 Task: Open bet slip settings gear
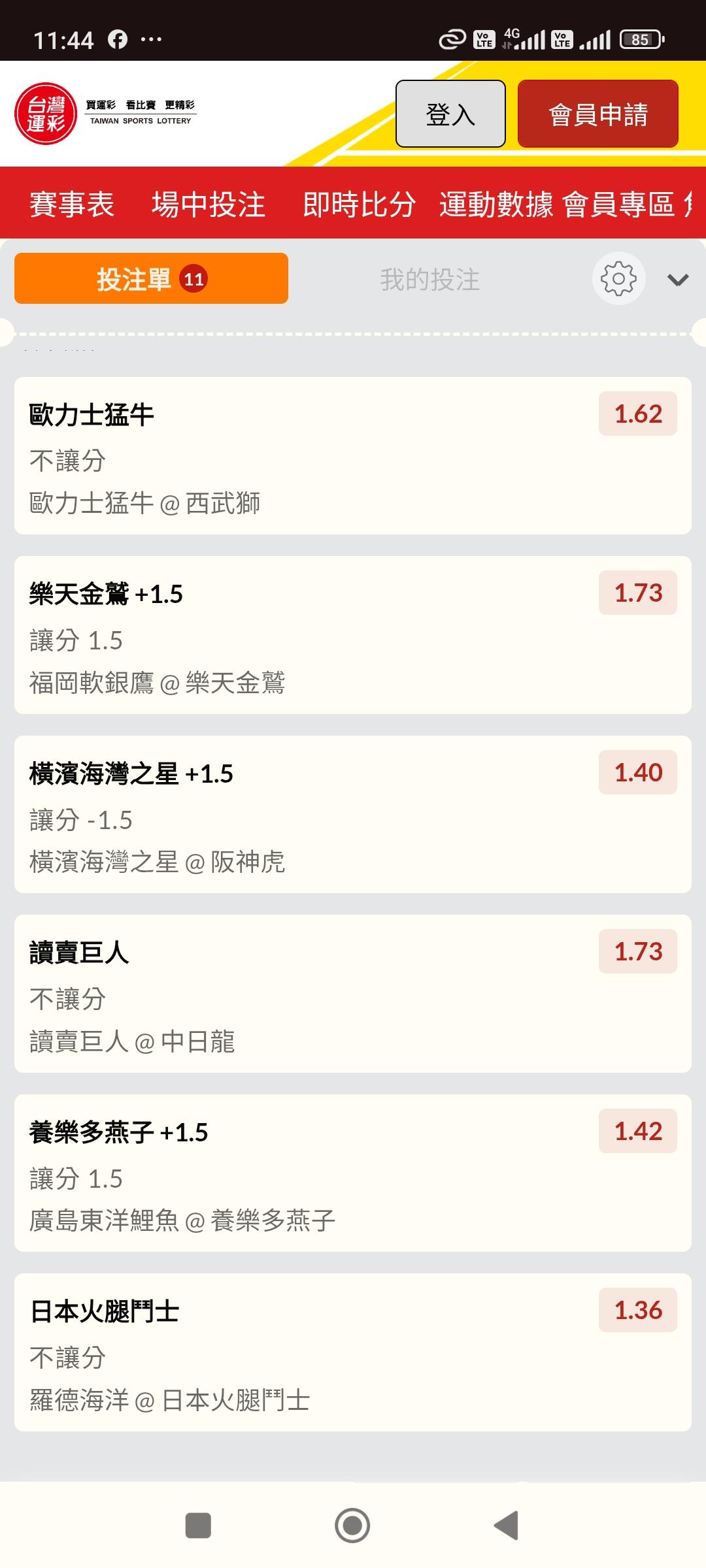point(618,279)
